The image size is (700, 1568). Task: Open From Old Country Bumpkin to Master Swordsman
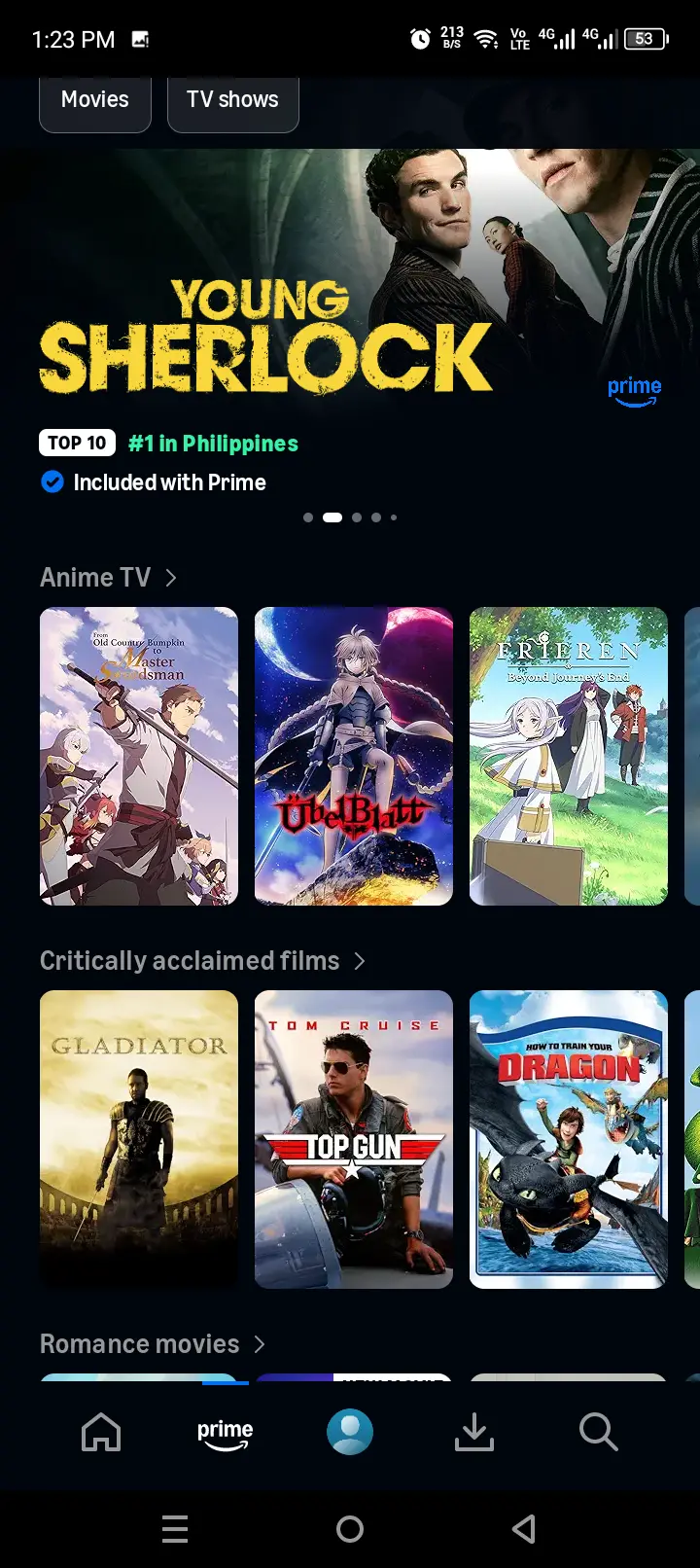pyautogui.click(x=139, y=757)
